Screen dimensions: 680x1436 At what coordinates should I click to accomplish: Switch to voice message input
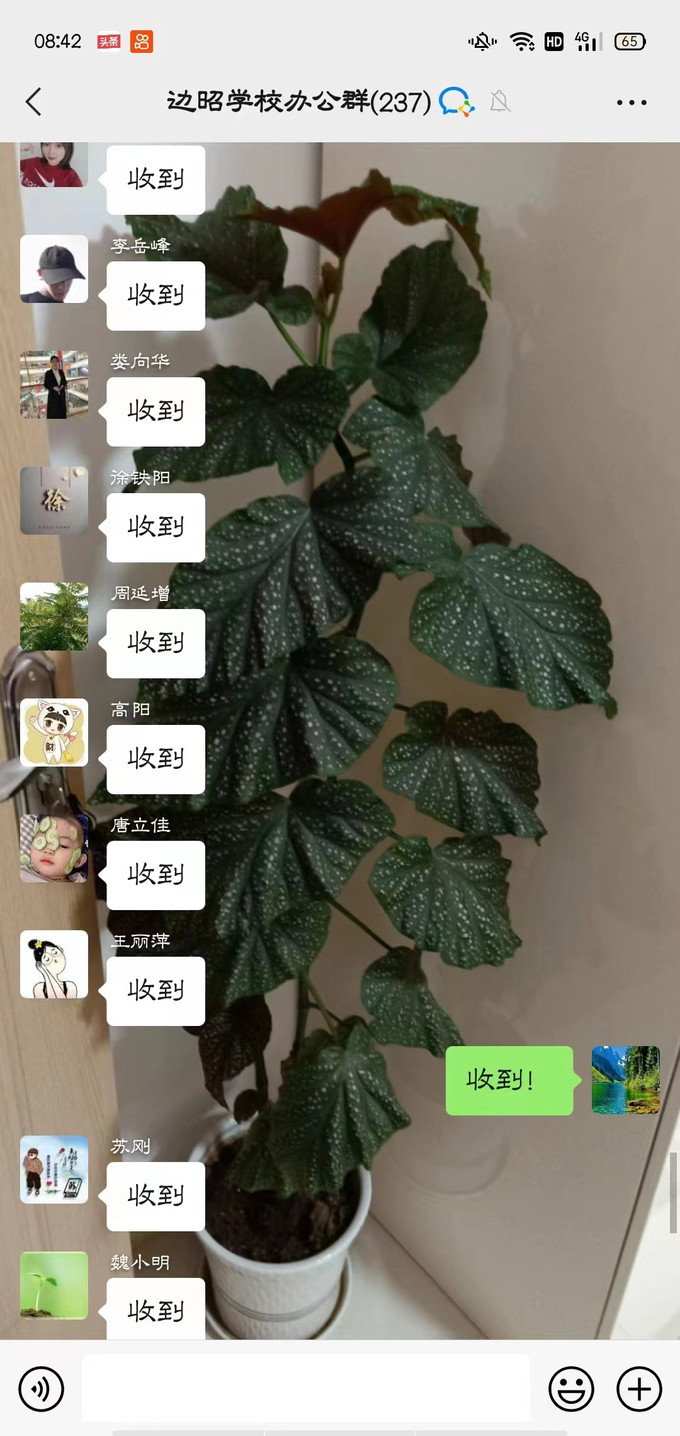pos(41,1389)
